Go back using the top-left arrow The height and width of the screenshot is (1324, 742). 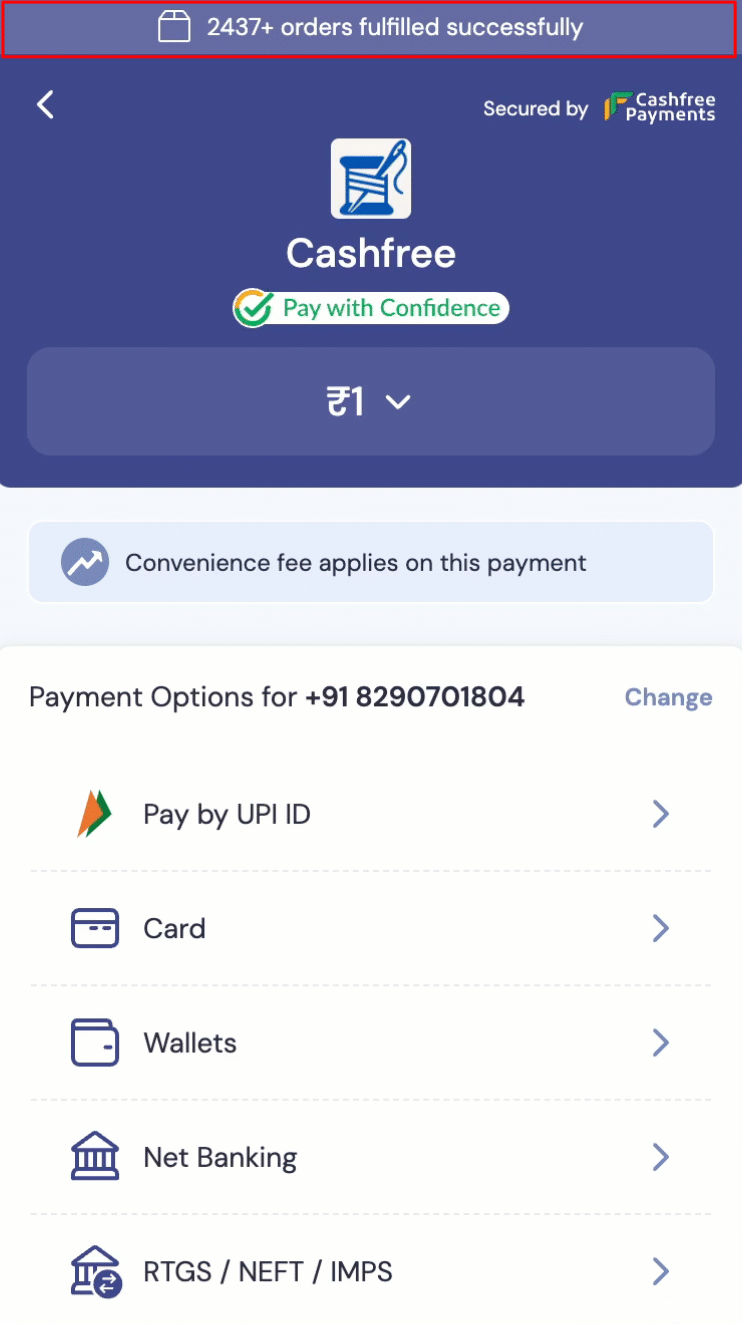coord(45,104)
